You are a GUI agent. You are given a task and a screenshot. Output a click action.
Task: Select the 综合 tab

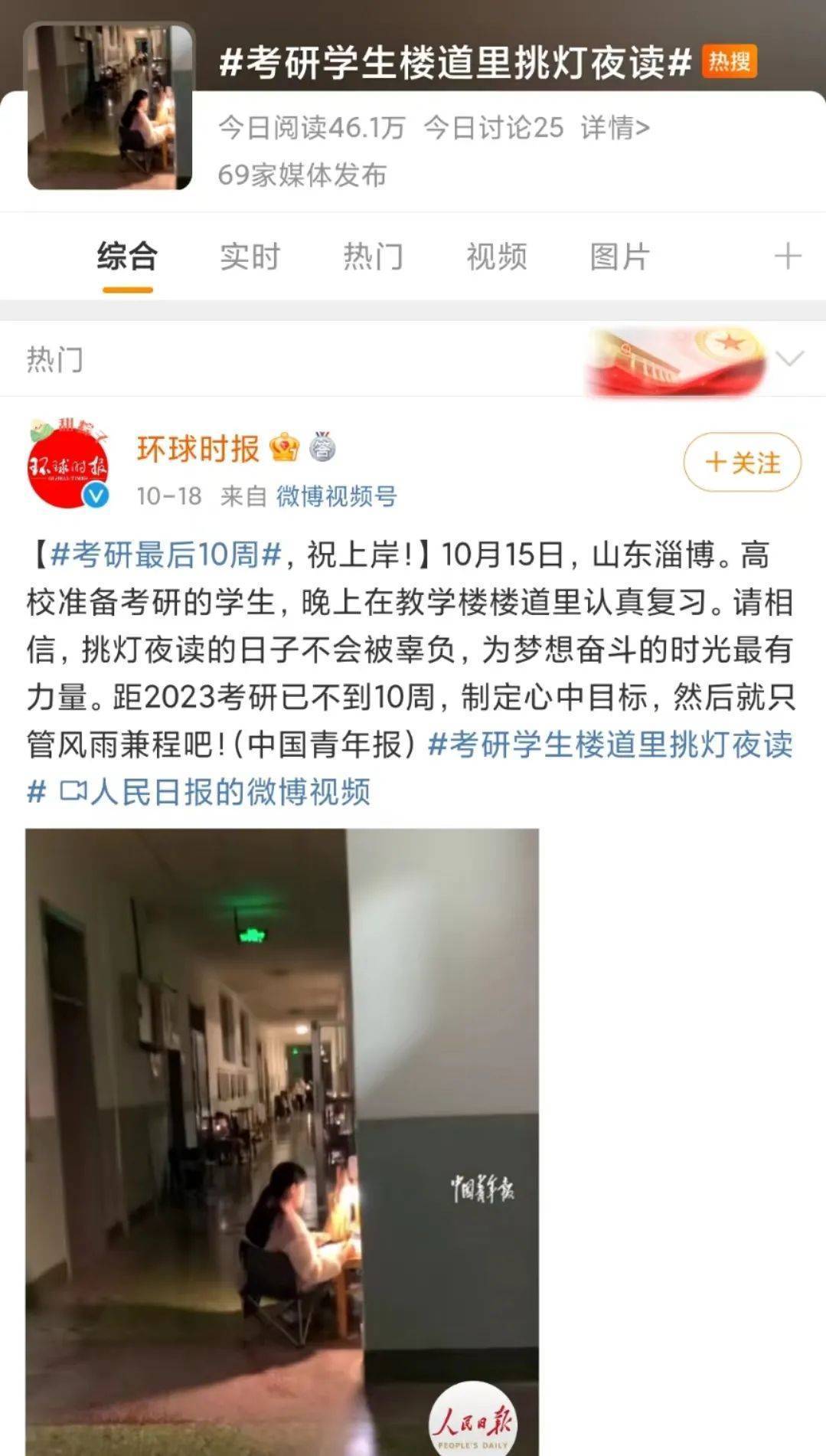pos(127,257)
